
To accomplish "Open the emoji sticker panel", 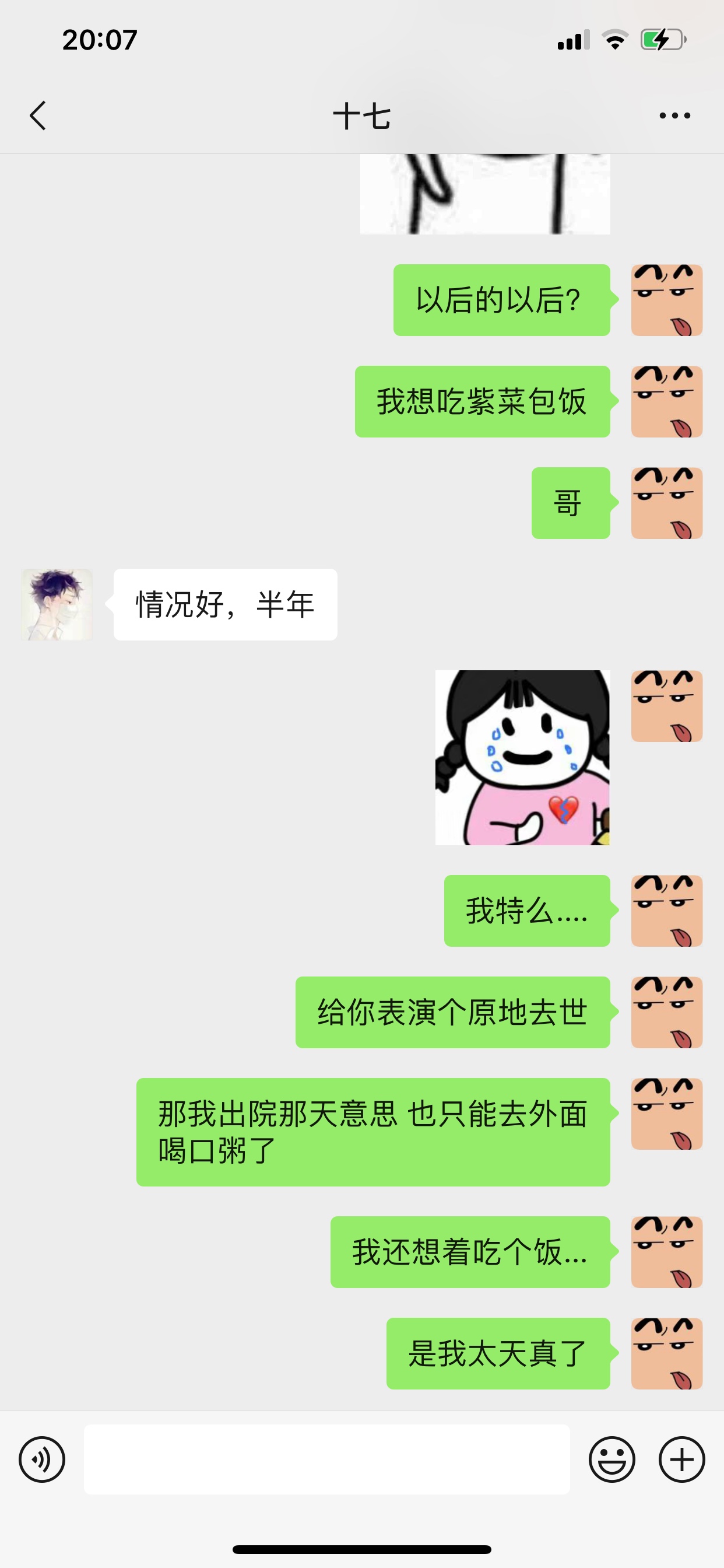I will tap(611, 1459).
